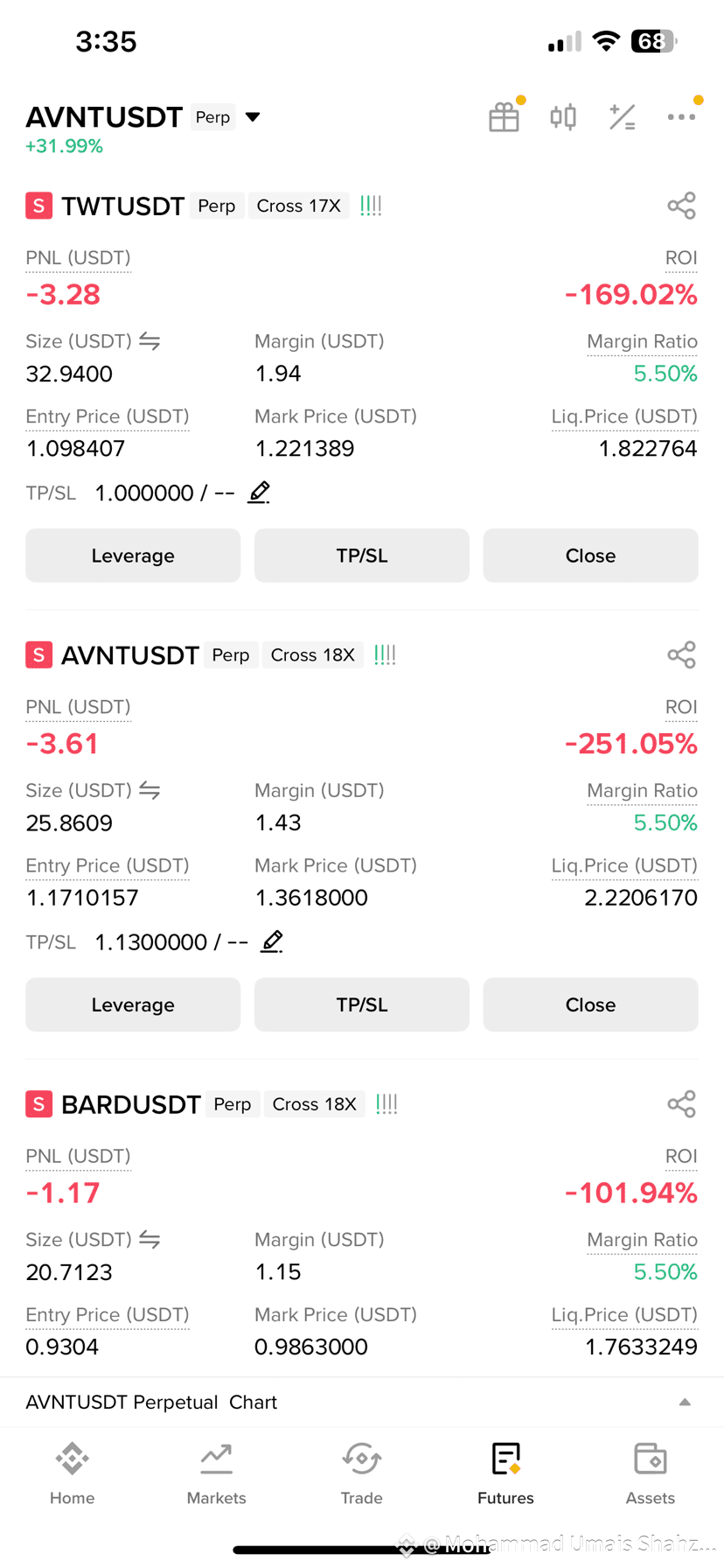
Task: Open the three-dot overflow menu
Action: tap(681, 117)
